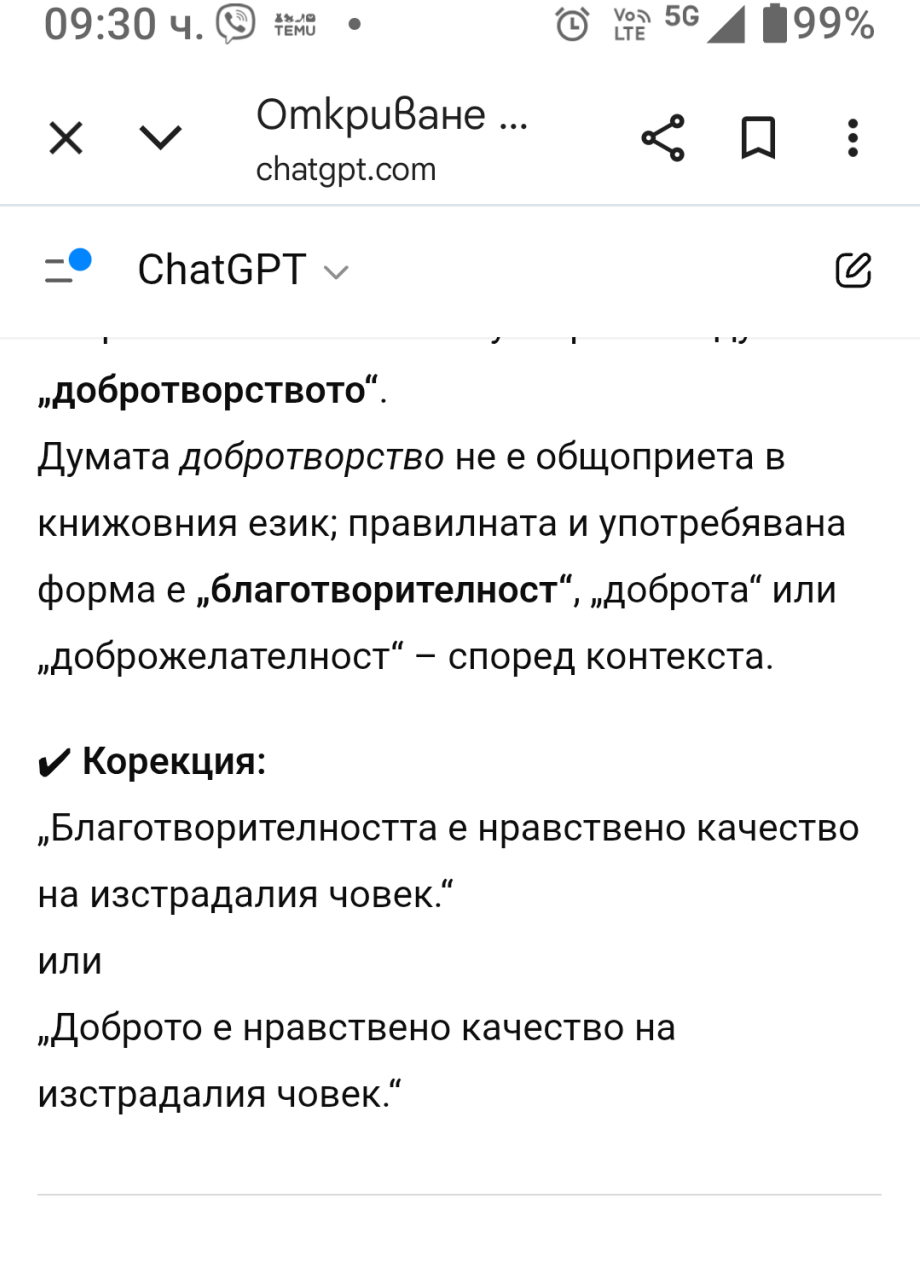Share this chatgpt.com page
The height and width of the screenshot is (1262, 920).
663,138
